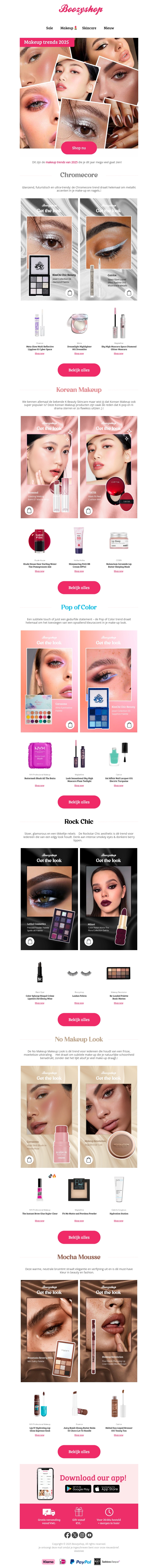Open the Nieuw category
The image size is (158, 1568).
coord(109,28)
